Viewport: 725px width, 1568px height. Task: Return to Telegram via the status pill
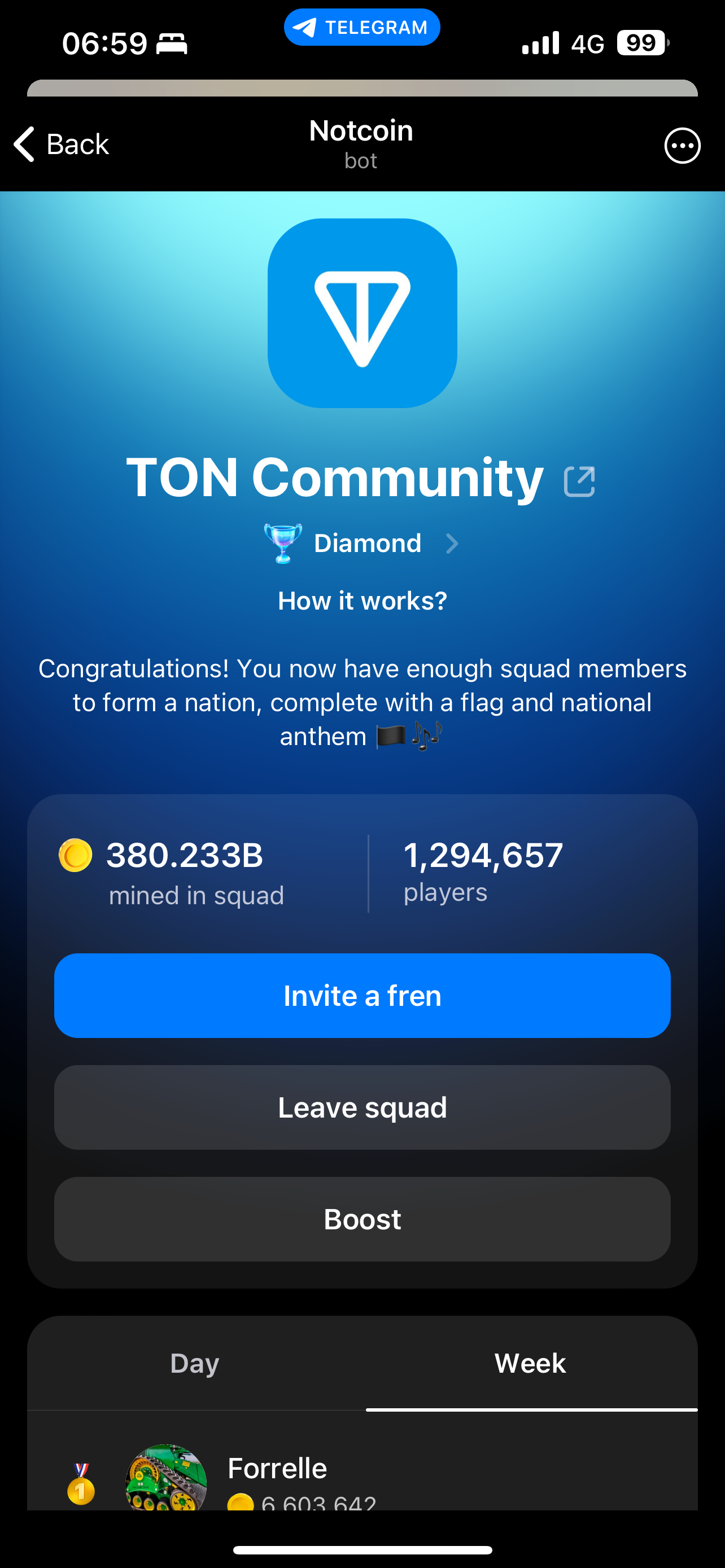(361, 28)
